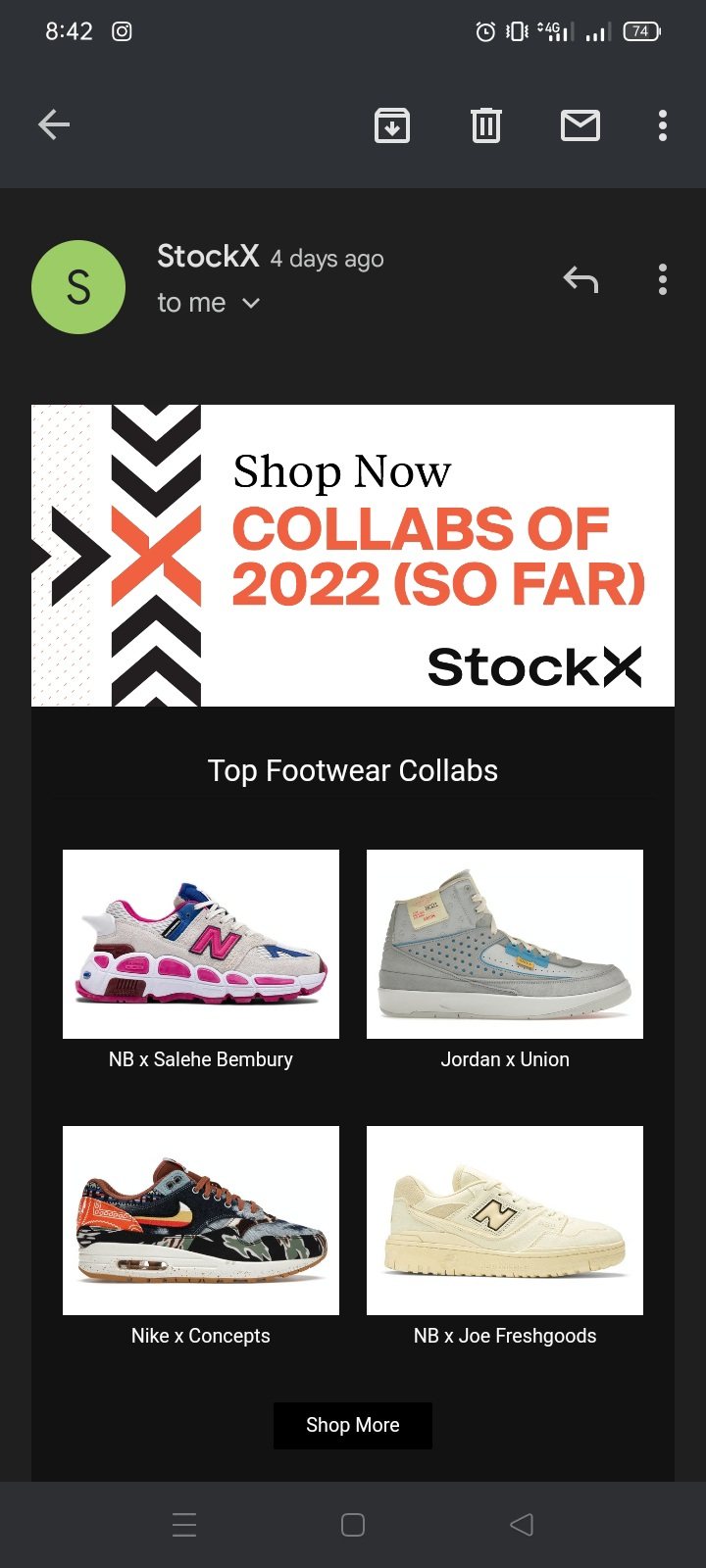Open recent apps from navigation bar
This screenshot has width=706, height=1568.
(184, 1525)
